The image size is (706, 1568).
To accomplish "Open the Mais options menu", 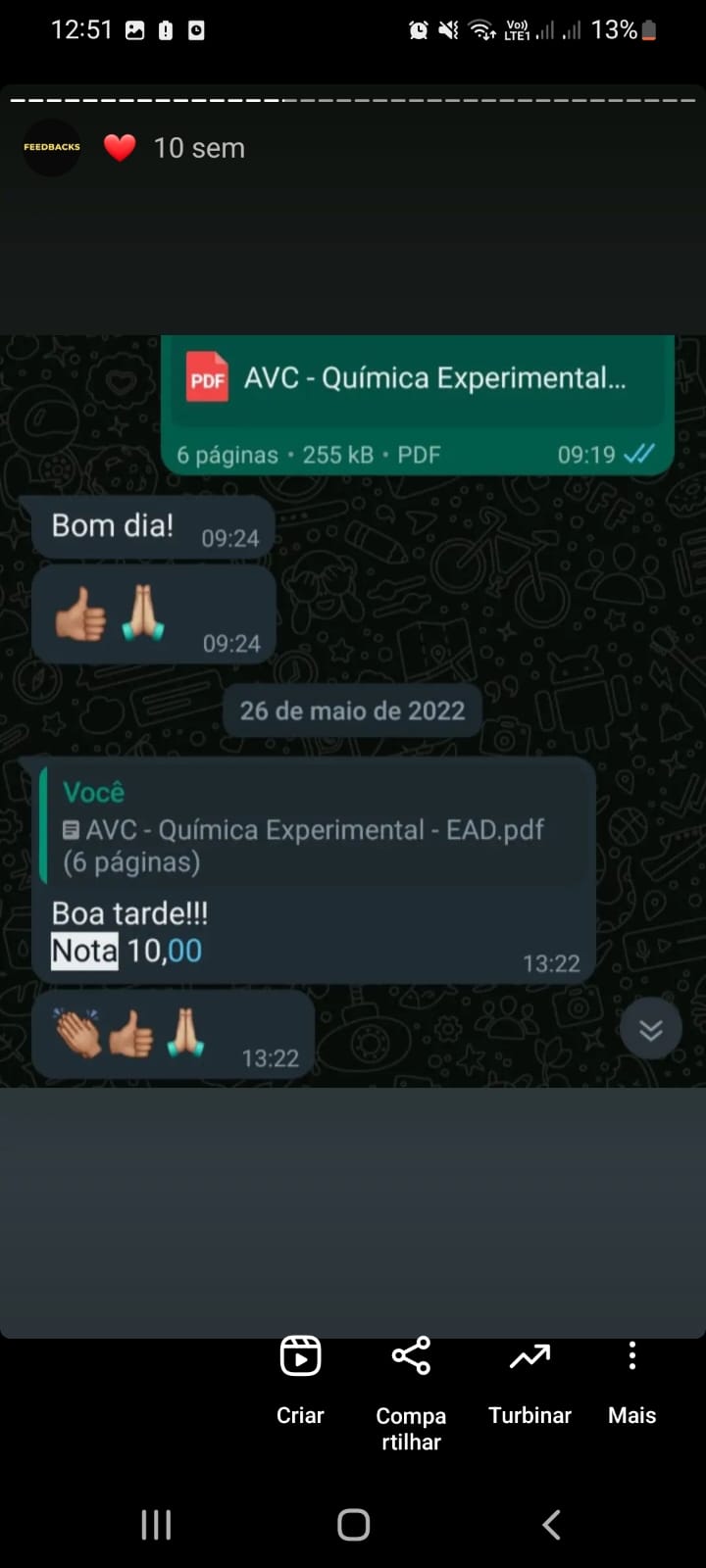I will (x=631, y=1379).
